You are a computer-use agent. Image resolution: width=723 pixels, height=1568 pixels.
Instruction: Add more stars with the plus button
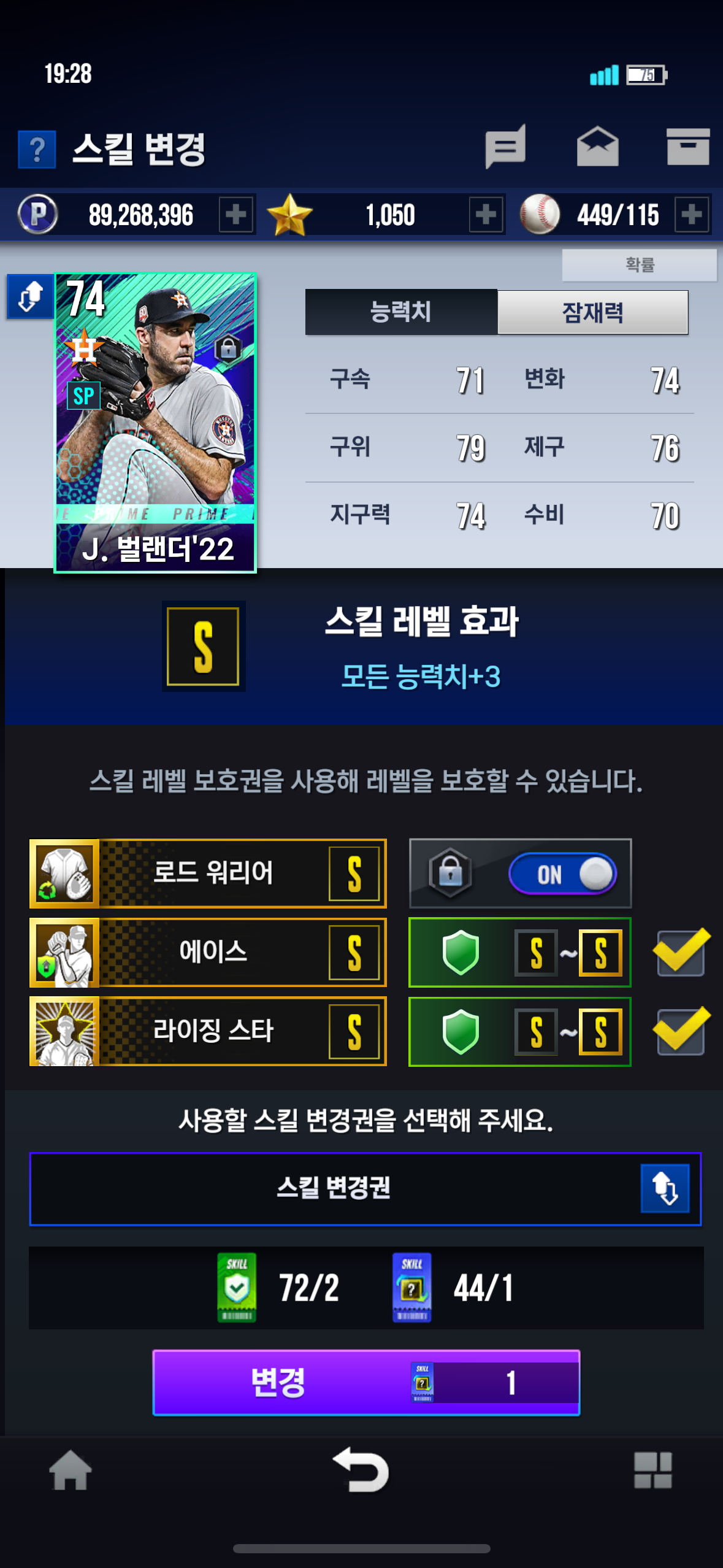(x=486, y=215)
